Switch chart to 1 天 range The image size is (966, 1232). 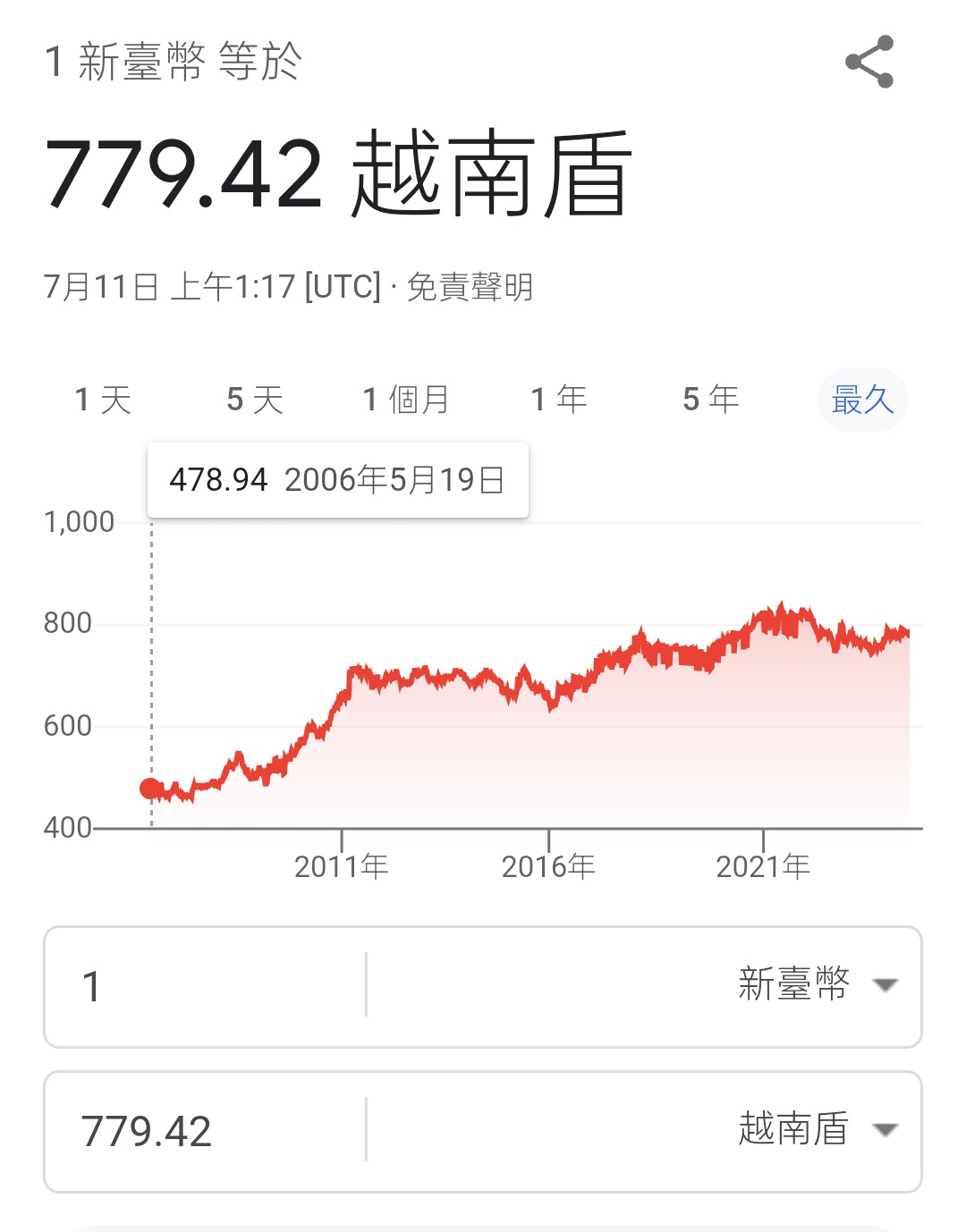[x=103, y=400]
